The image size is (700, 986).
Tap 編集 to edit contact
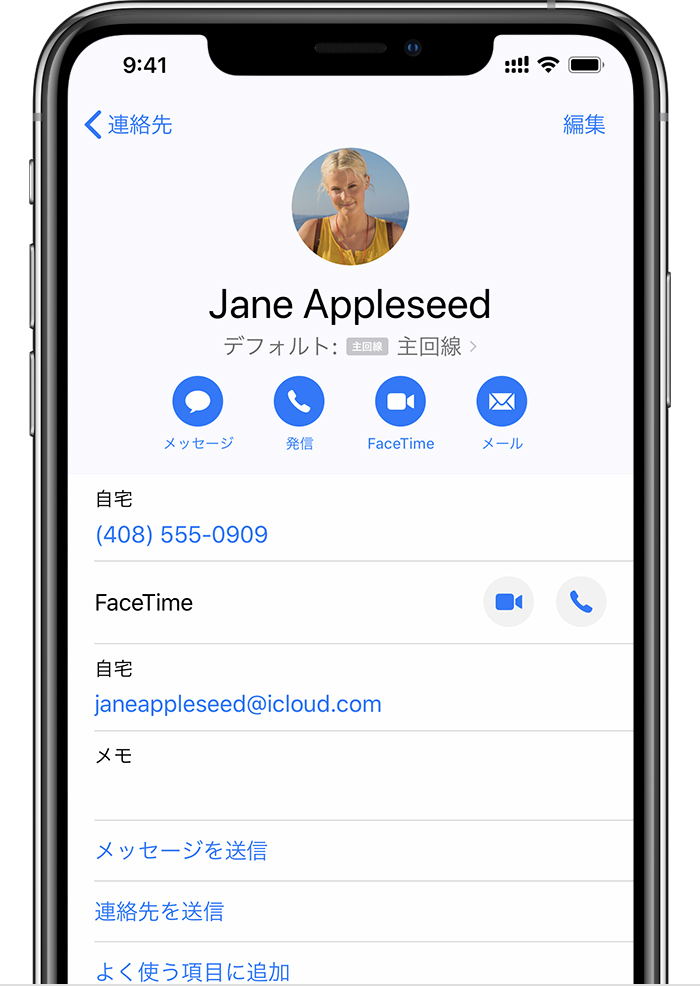click(584, 124)
